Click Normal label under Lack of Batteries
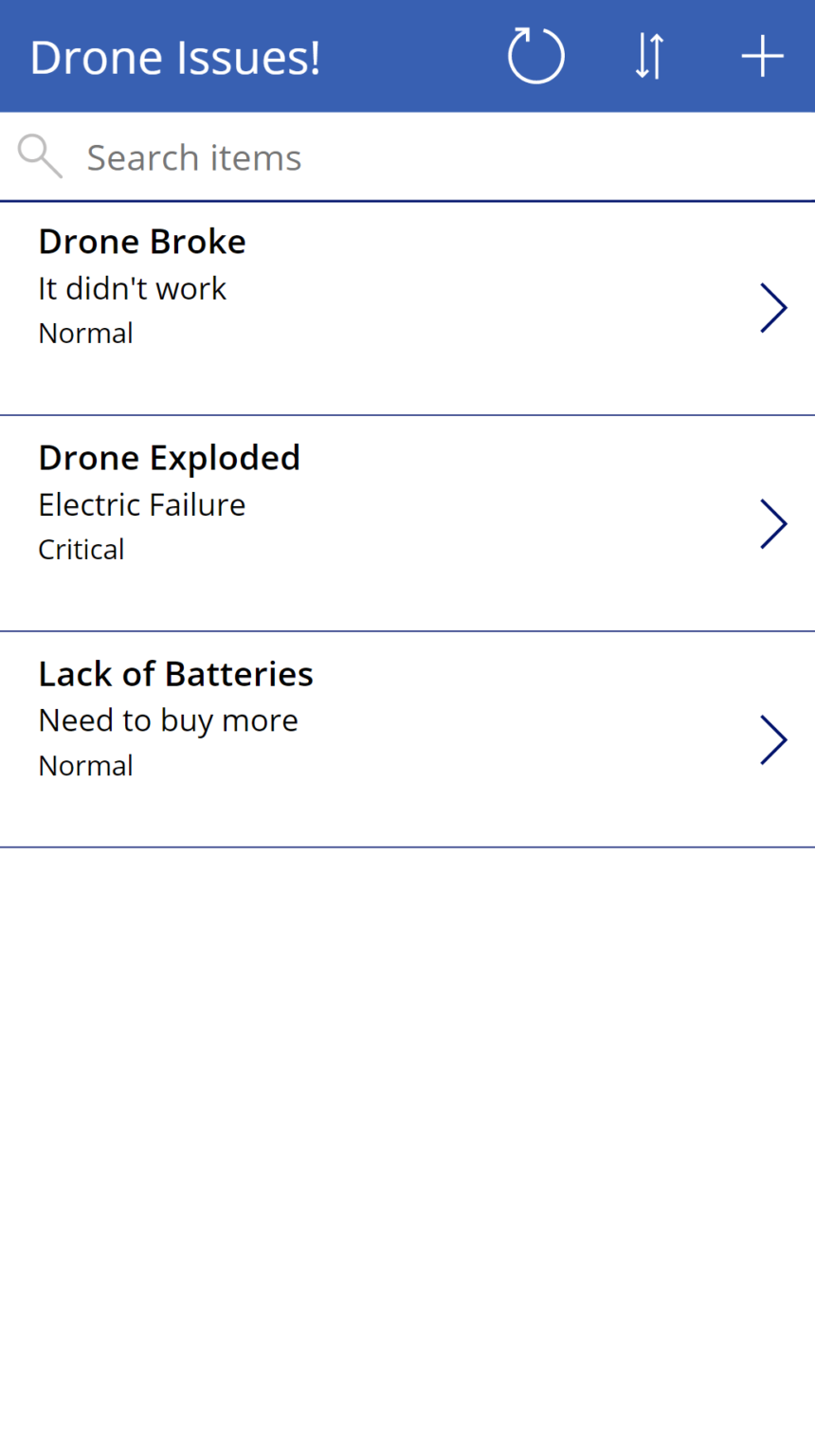815x1456 pixels. (x=85, y=765)
